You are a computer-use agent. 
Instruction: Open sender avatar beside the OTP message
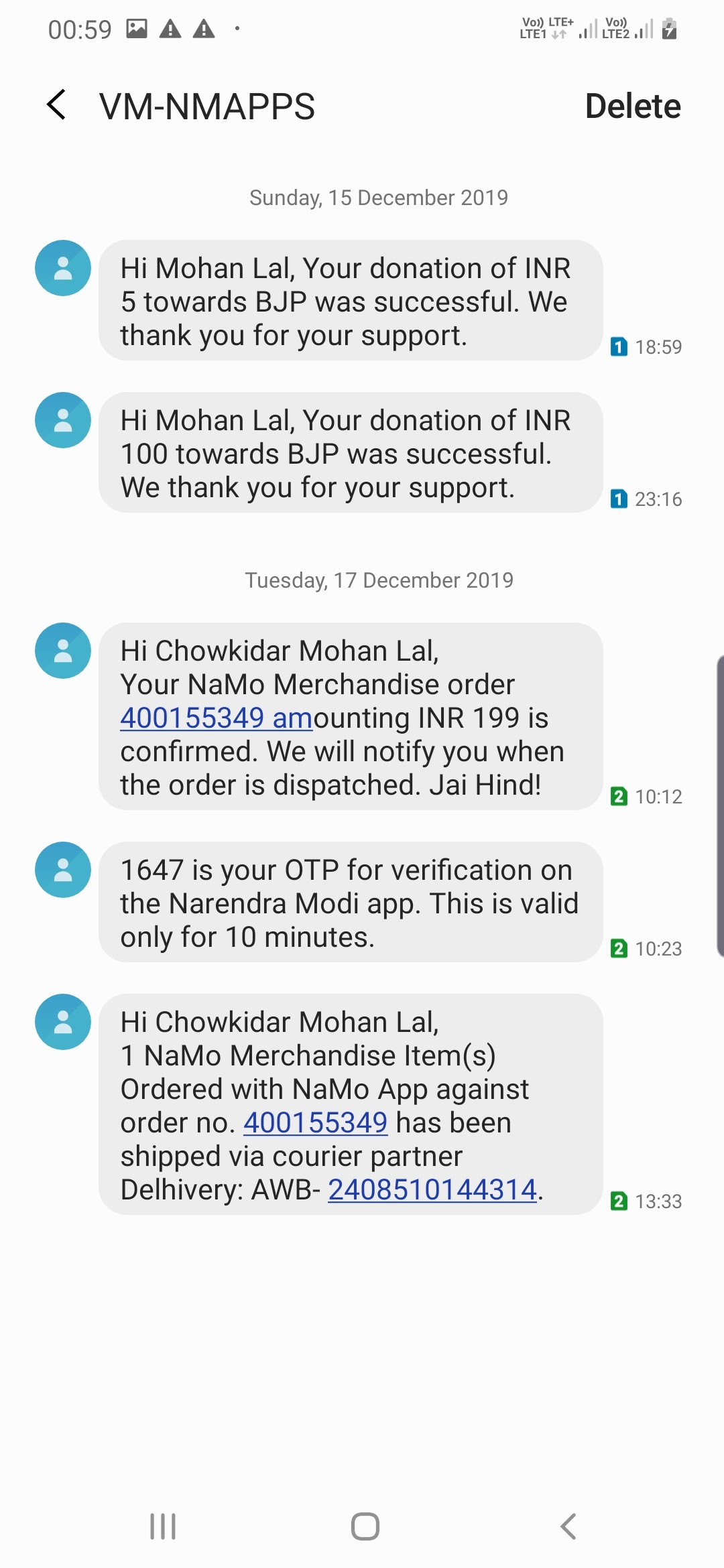coord(63,870)
